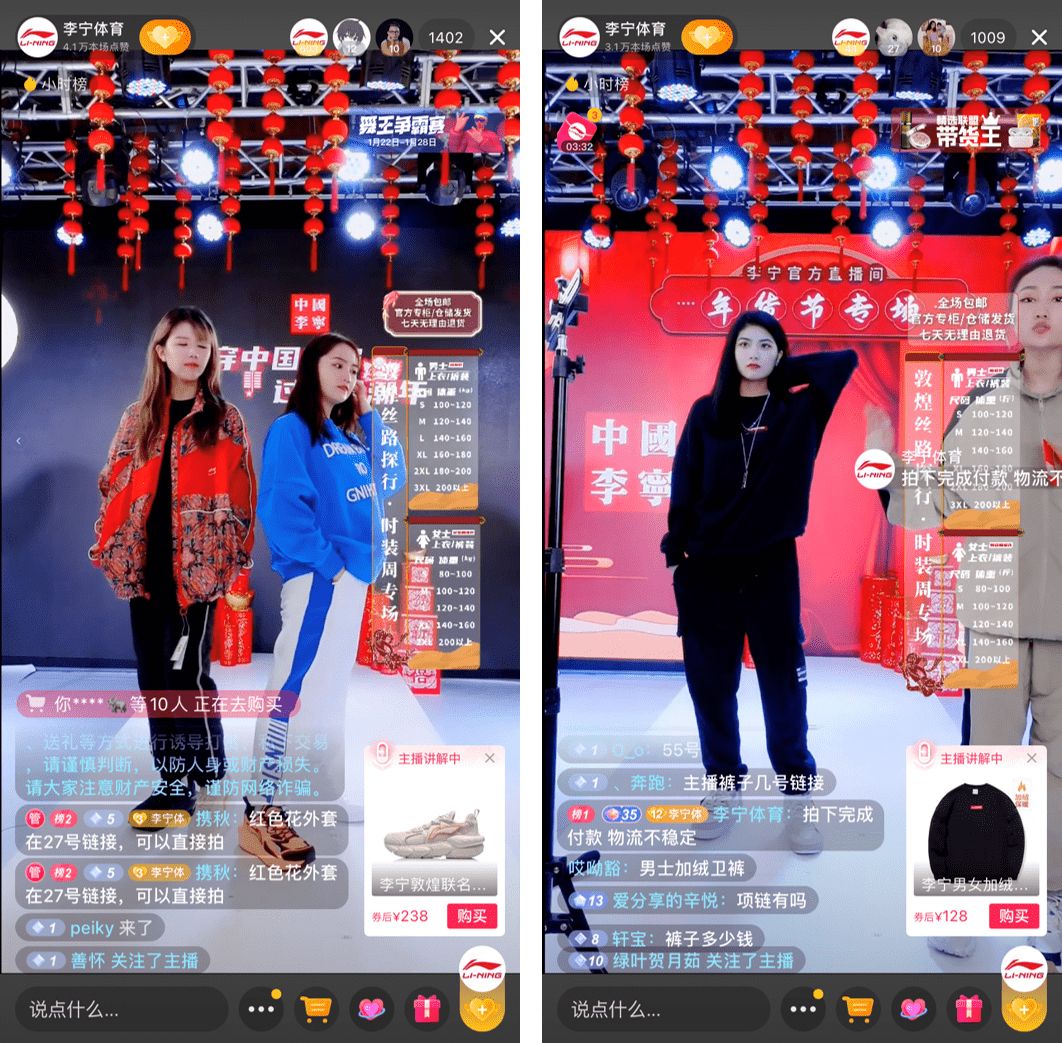The image size is (1062, 1043).
Task: Close the livestream showing 1009 viewers
Action: 1039,38
